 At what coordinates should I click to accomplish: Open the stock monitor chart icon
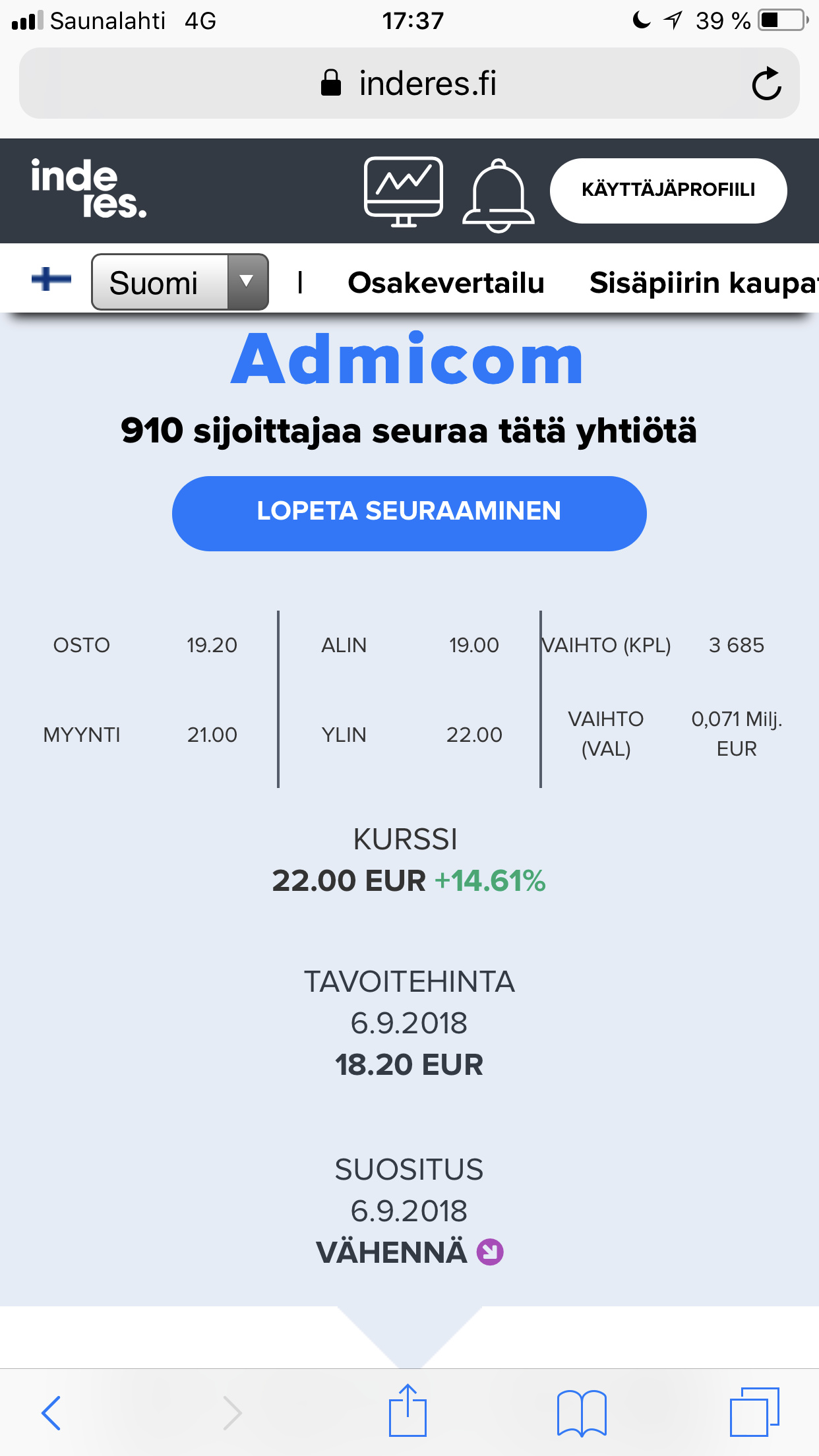pyautogui.click(x=403, y=191)
